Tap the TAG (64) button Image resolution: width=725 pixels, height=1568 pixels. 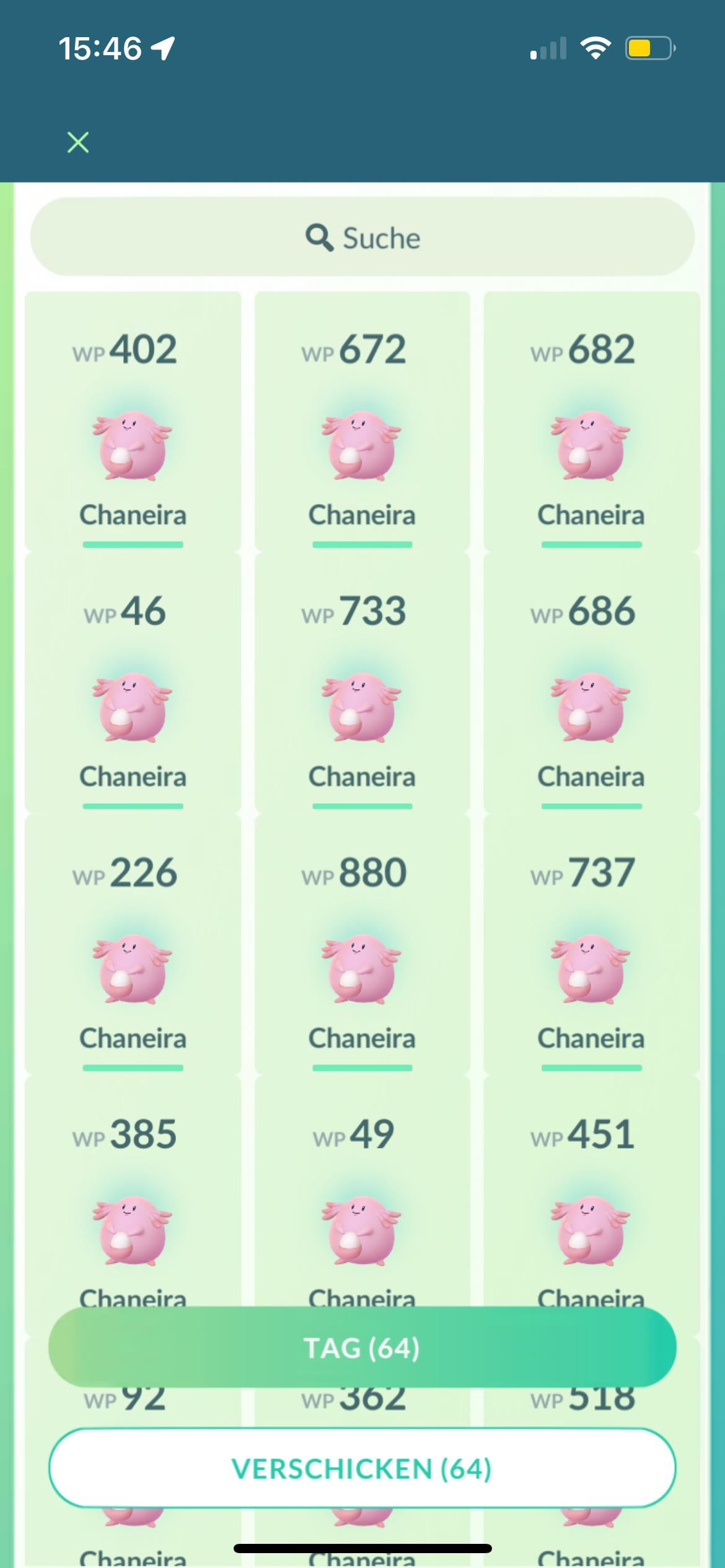362,1348
